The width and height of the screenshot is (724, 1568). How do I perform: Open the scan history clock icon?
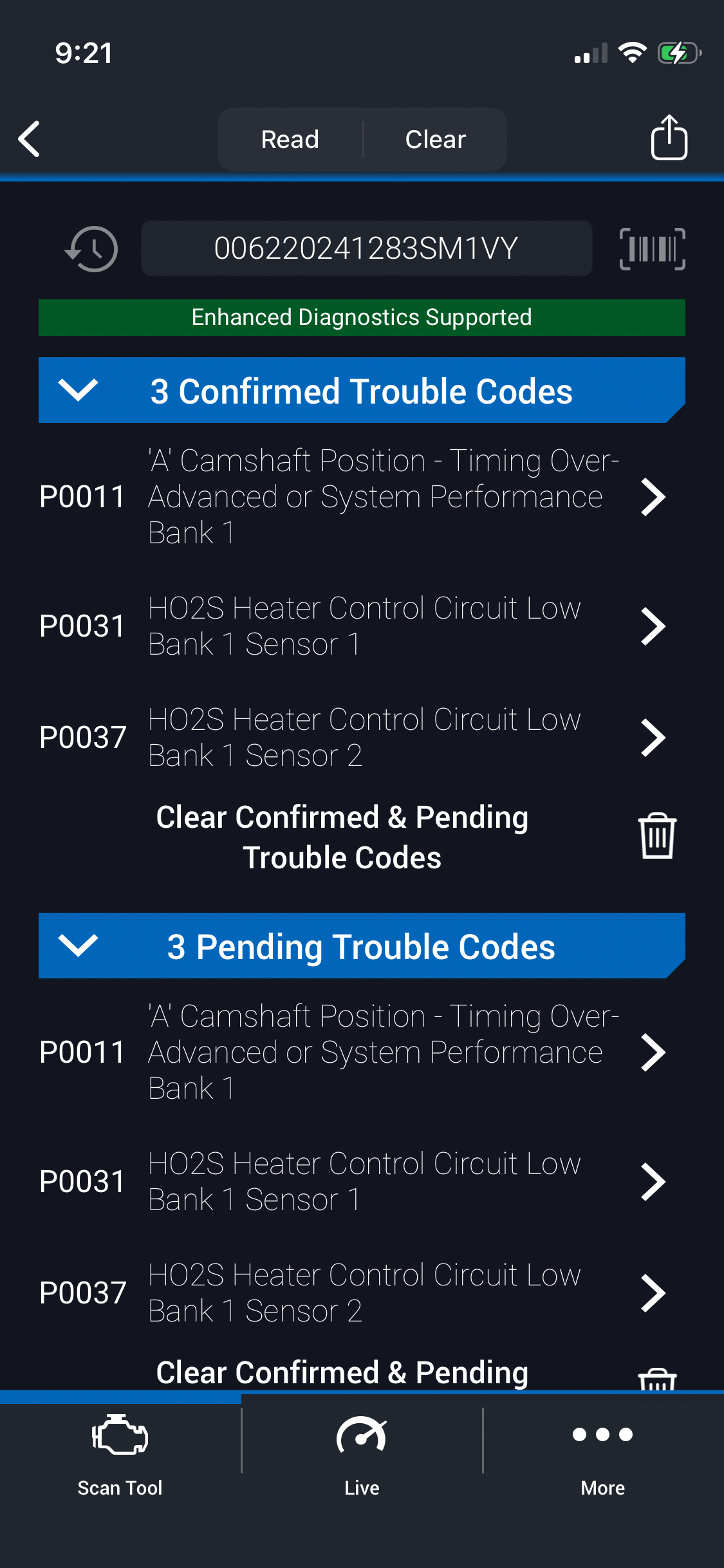click(x=91, y=249)
